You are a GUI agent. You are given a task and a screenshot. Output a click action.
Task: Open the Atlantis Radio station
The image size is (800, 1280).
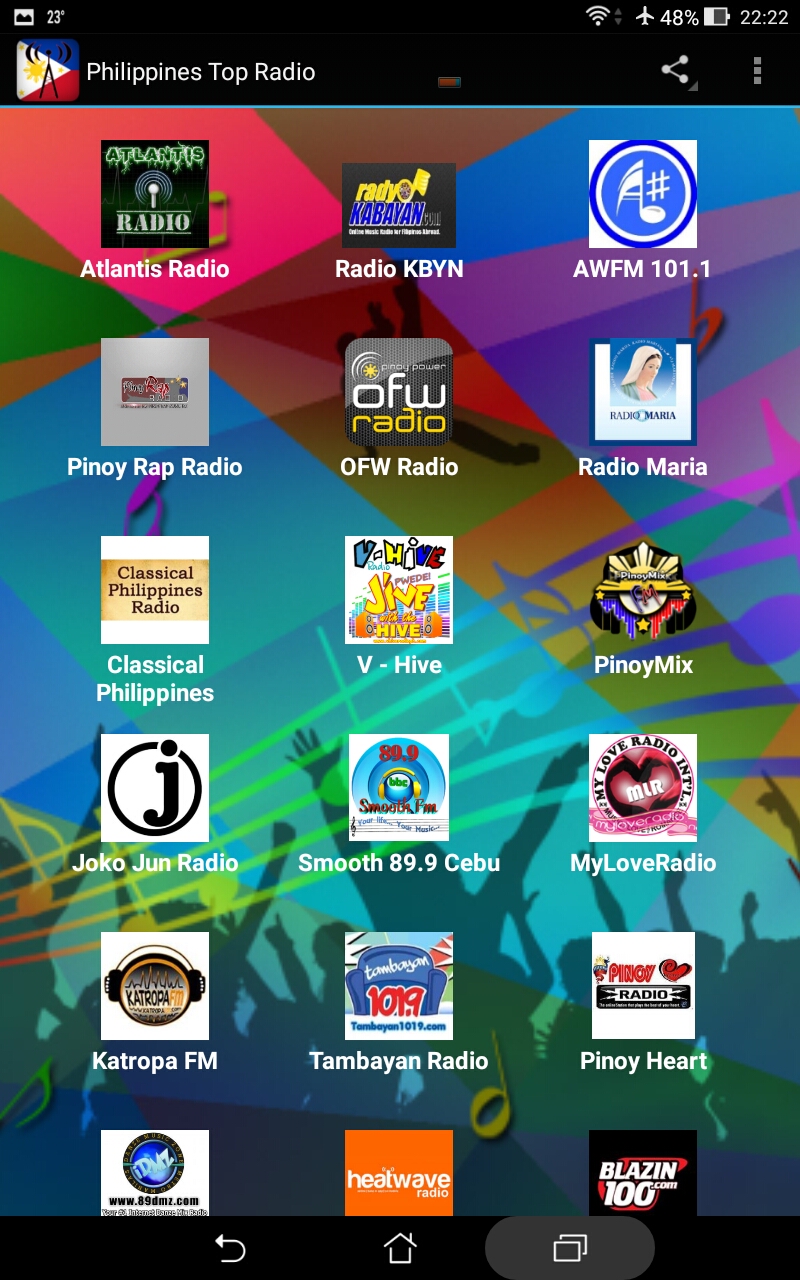154,197
